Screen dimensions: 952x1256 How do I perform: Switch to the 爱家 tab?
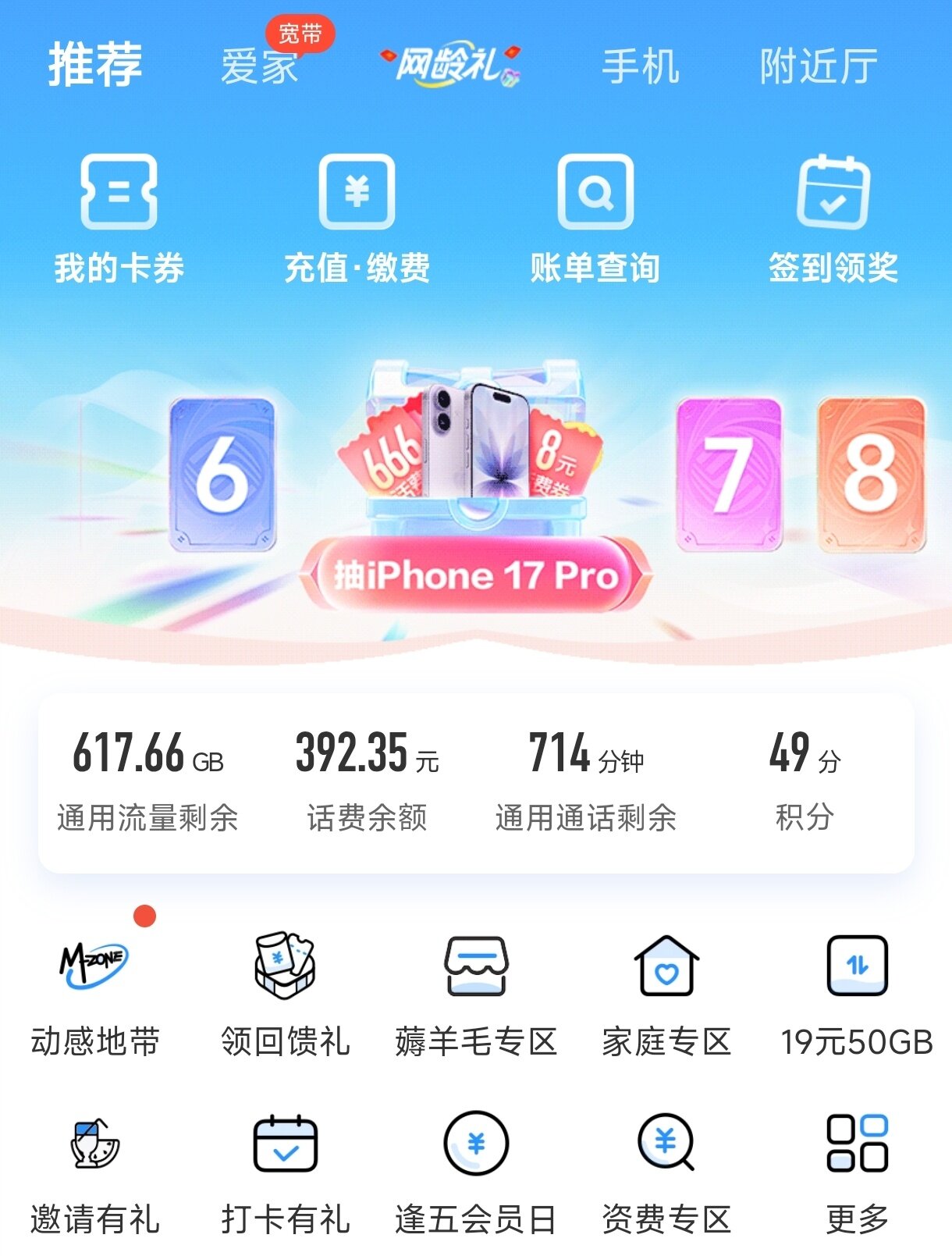point(260,66)
